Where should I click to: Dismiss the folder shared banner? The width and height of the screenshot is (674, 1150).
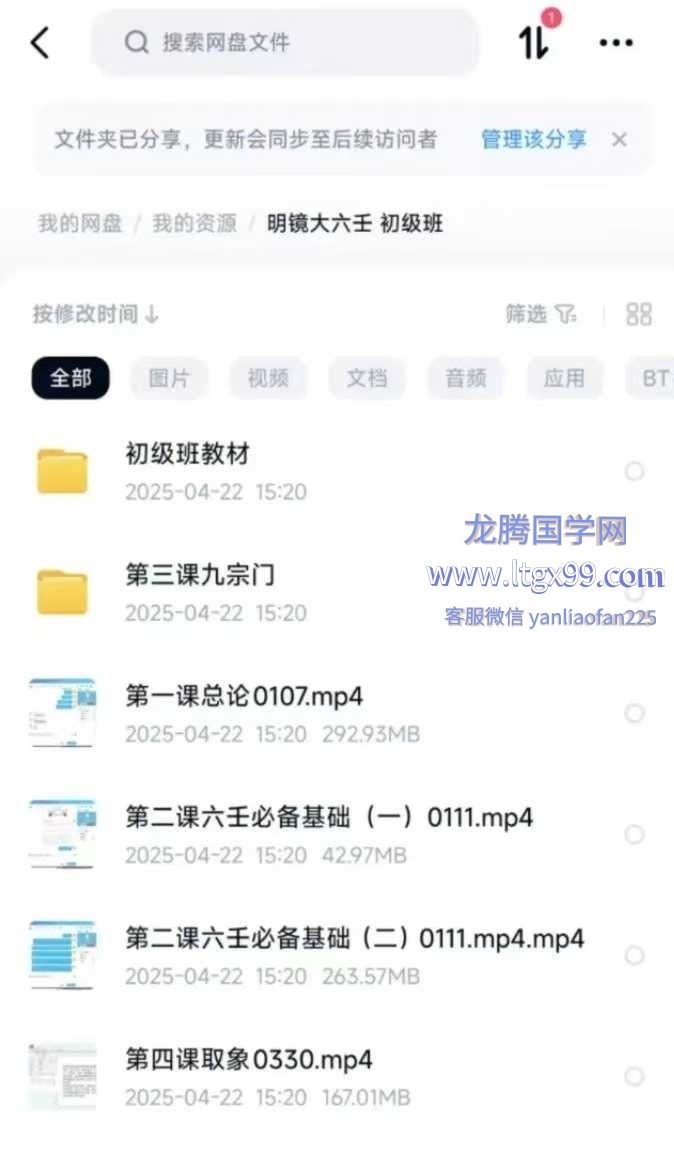tap(620, 140)
